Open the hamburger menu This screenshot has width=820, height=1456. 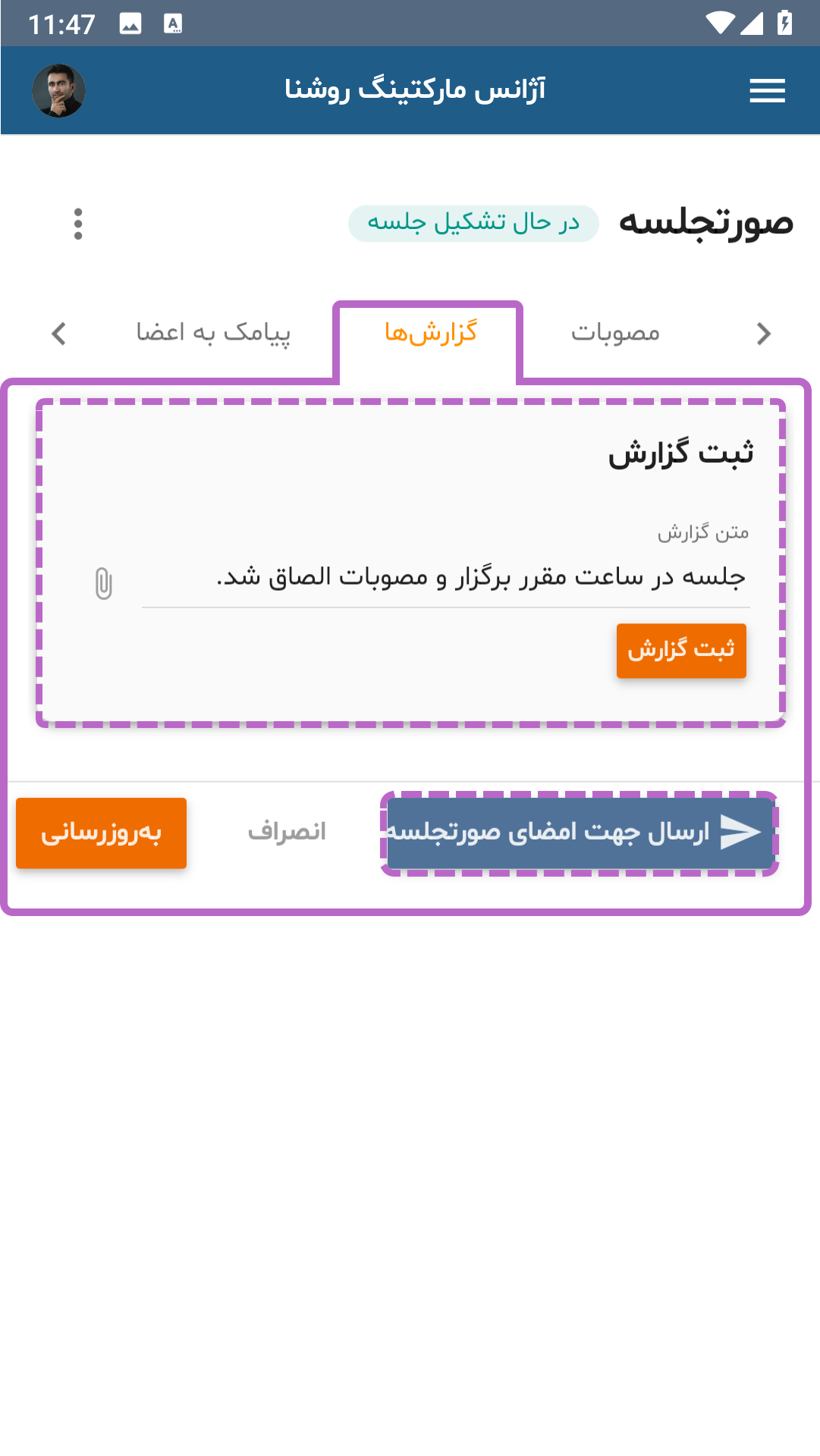click(x=767, y=91)
